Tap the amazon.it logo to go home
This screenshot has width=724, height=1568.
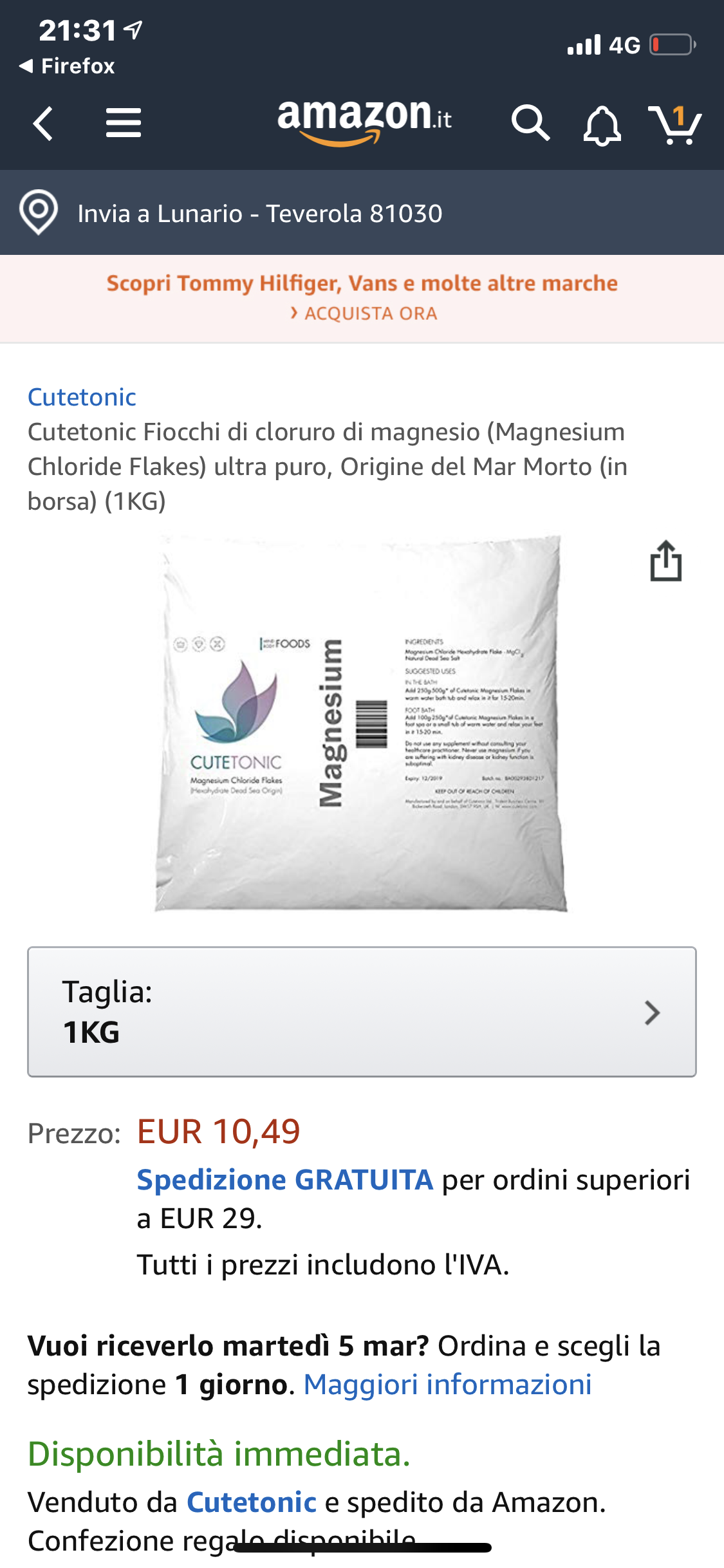364,120
